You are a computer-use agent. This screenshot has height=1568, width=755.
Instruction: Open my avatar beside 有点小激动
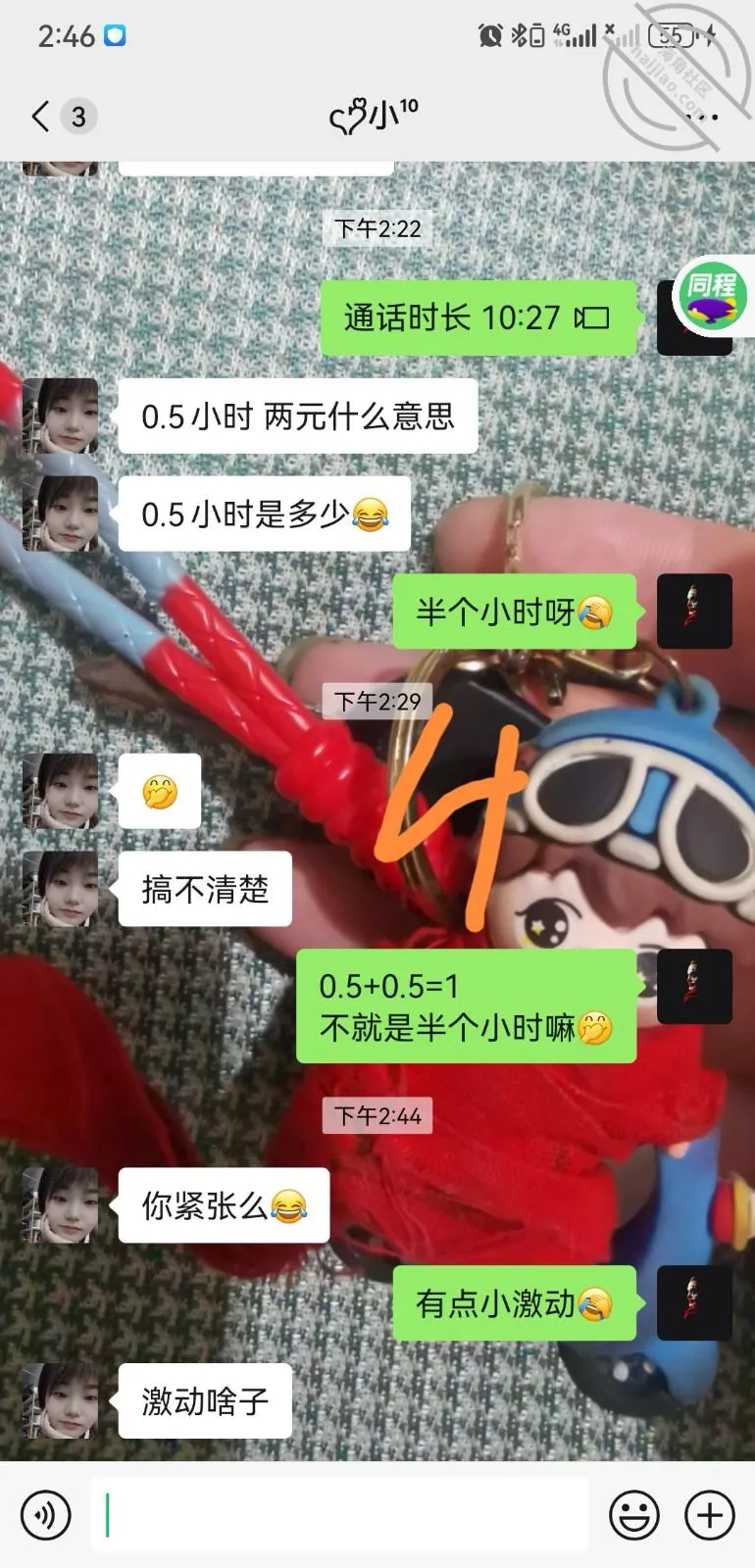[694, 1302]
